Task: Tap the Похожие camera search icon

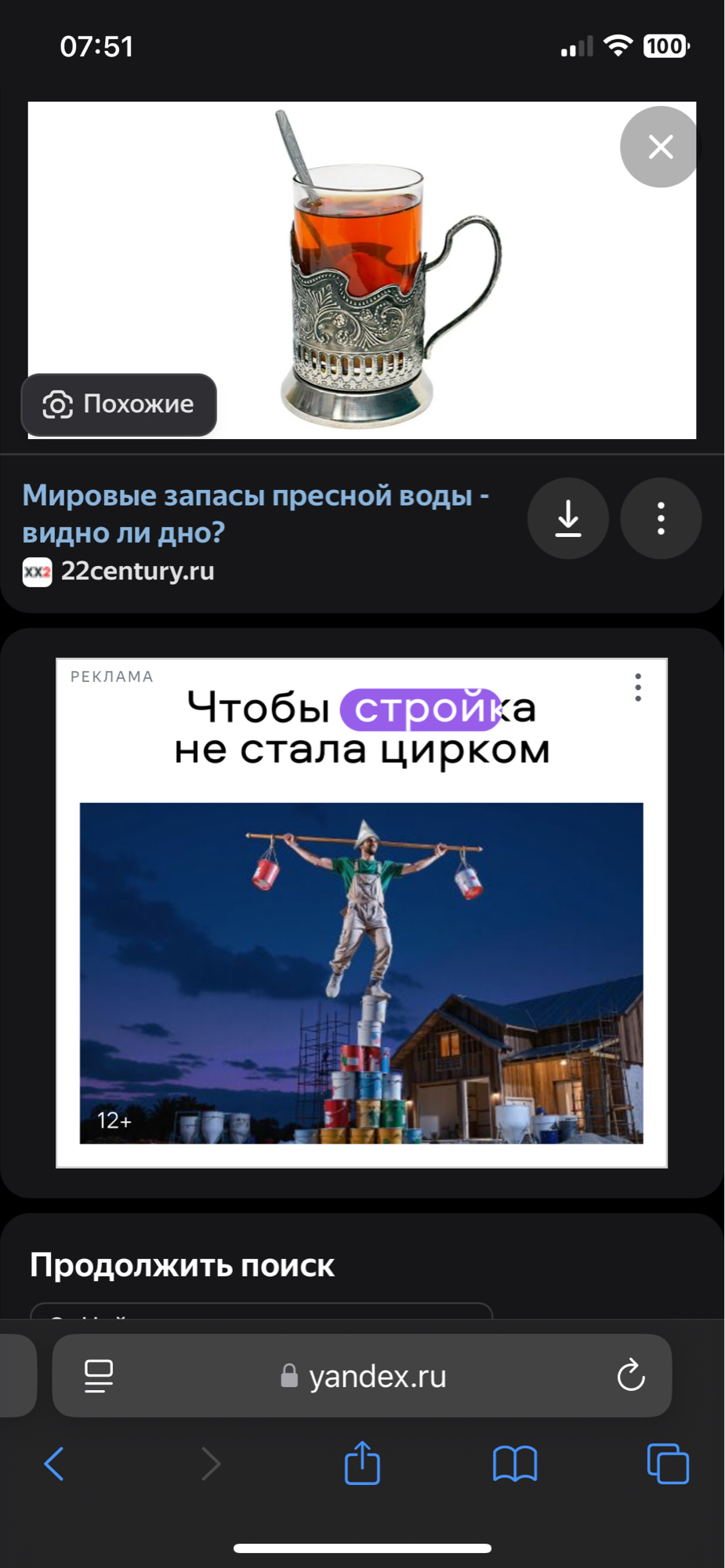Action: click(x=56, y=405)
